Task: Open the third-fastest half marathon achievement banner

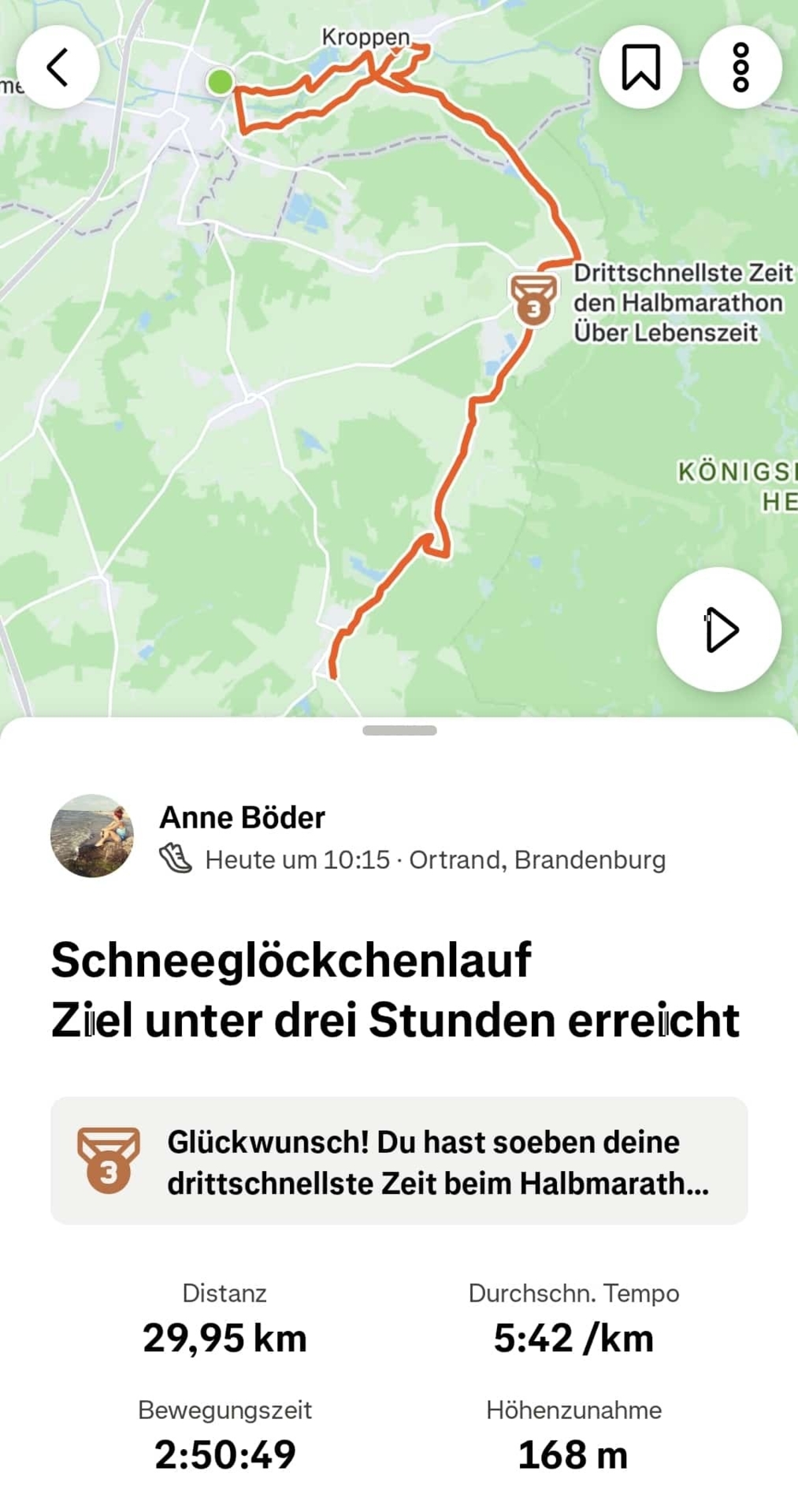Action: (x=399, y=1161)
